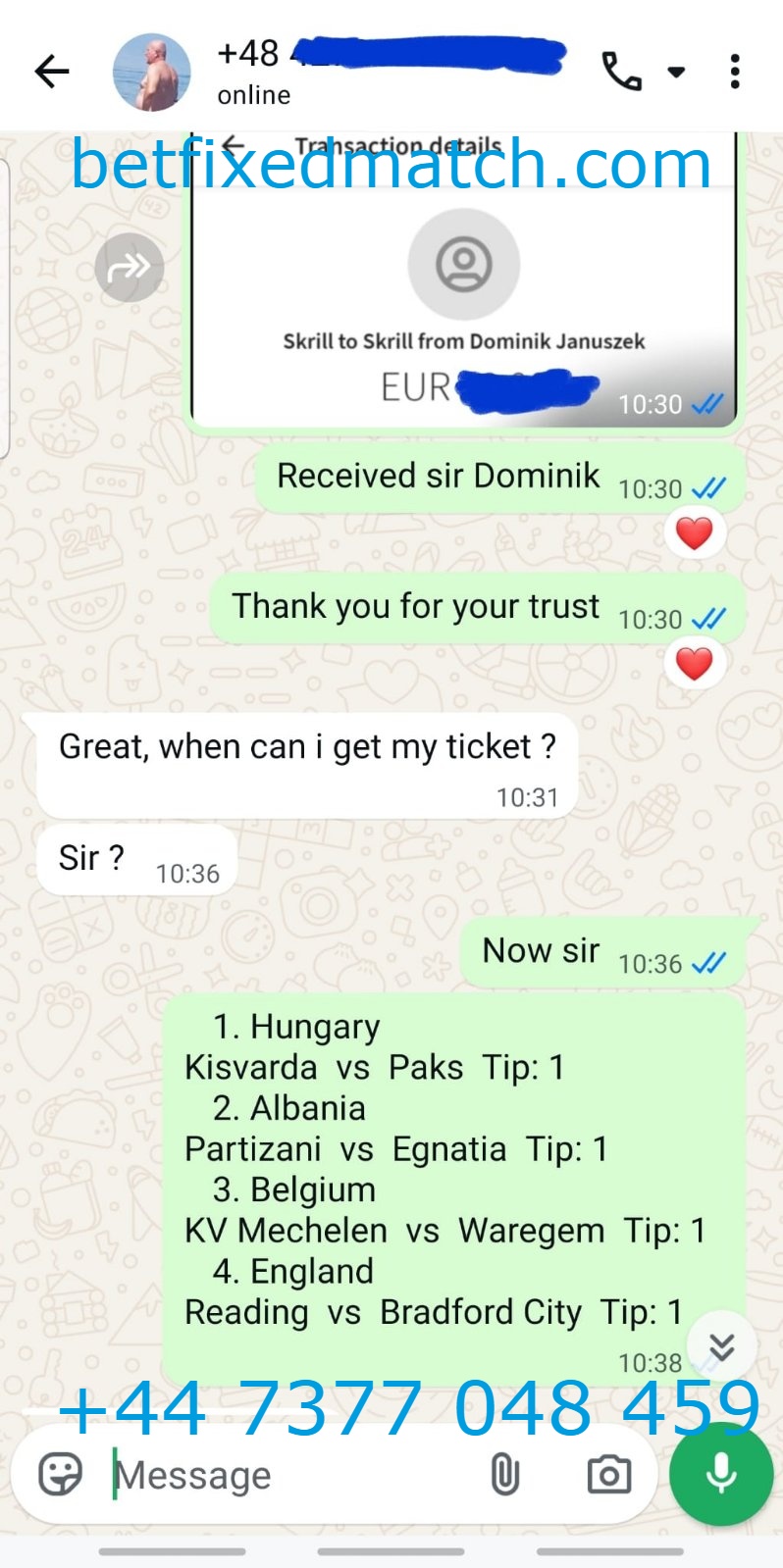Jump to the latest message
The image size is (783, 1568).
click(721, 1347)
